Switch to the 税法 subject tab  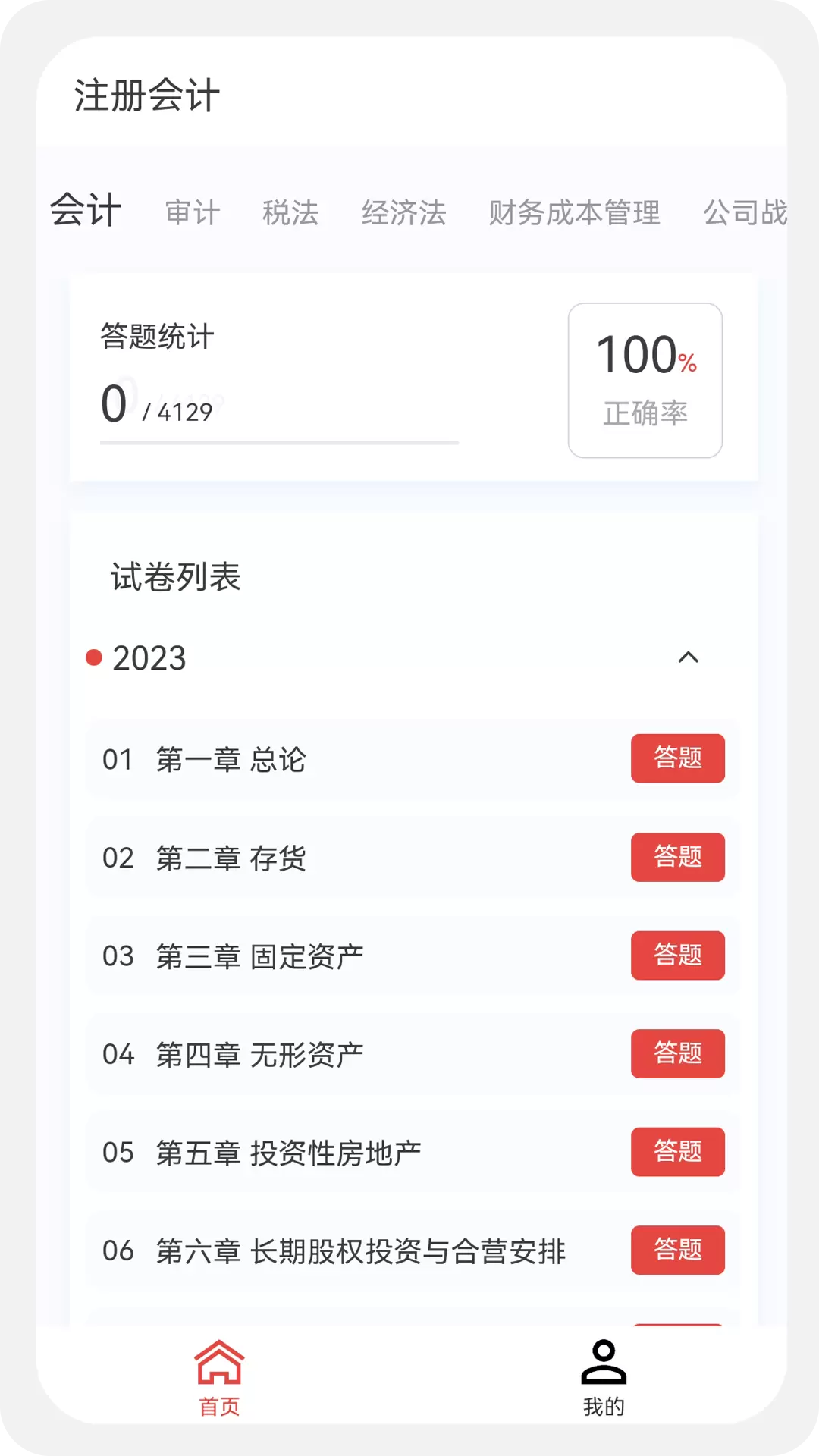point(290,213)
